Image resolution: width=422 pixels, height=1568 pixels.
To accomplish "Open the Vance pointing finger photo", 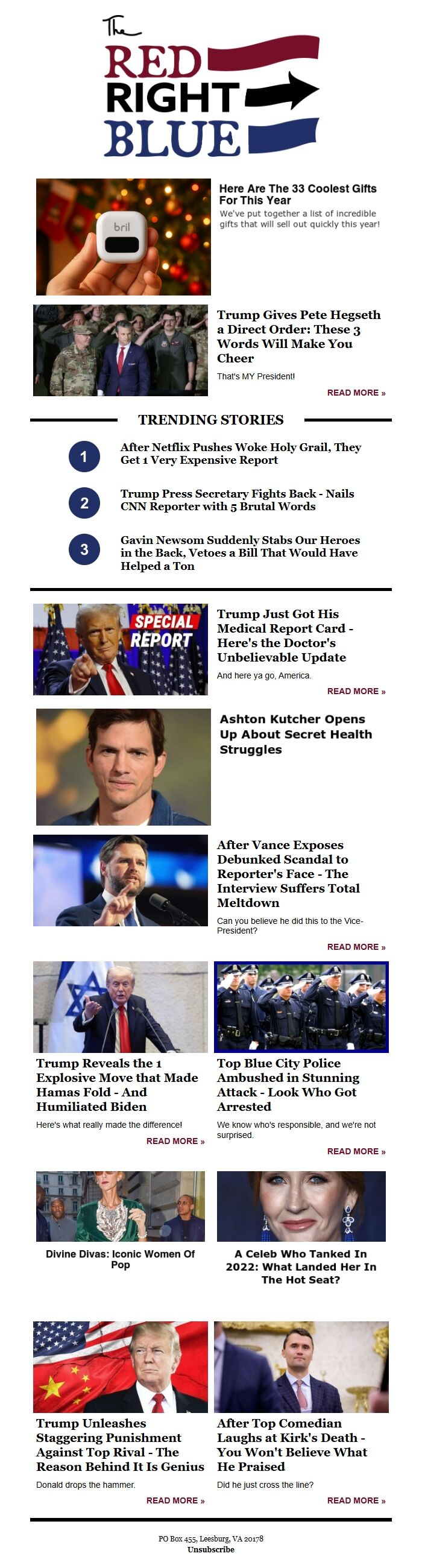I will pos(121,880).
